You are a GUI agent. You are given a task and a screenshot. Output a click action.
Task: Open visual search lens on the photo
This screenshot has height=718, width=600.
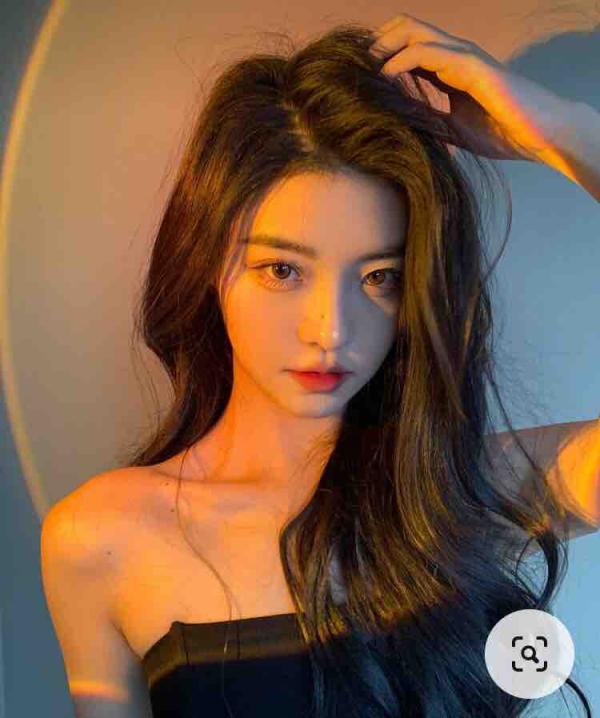point(529,653)
